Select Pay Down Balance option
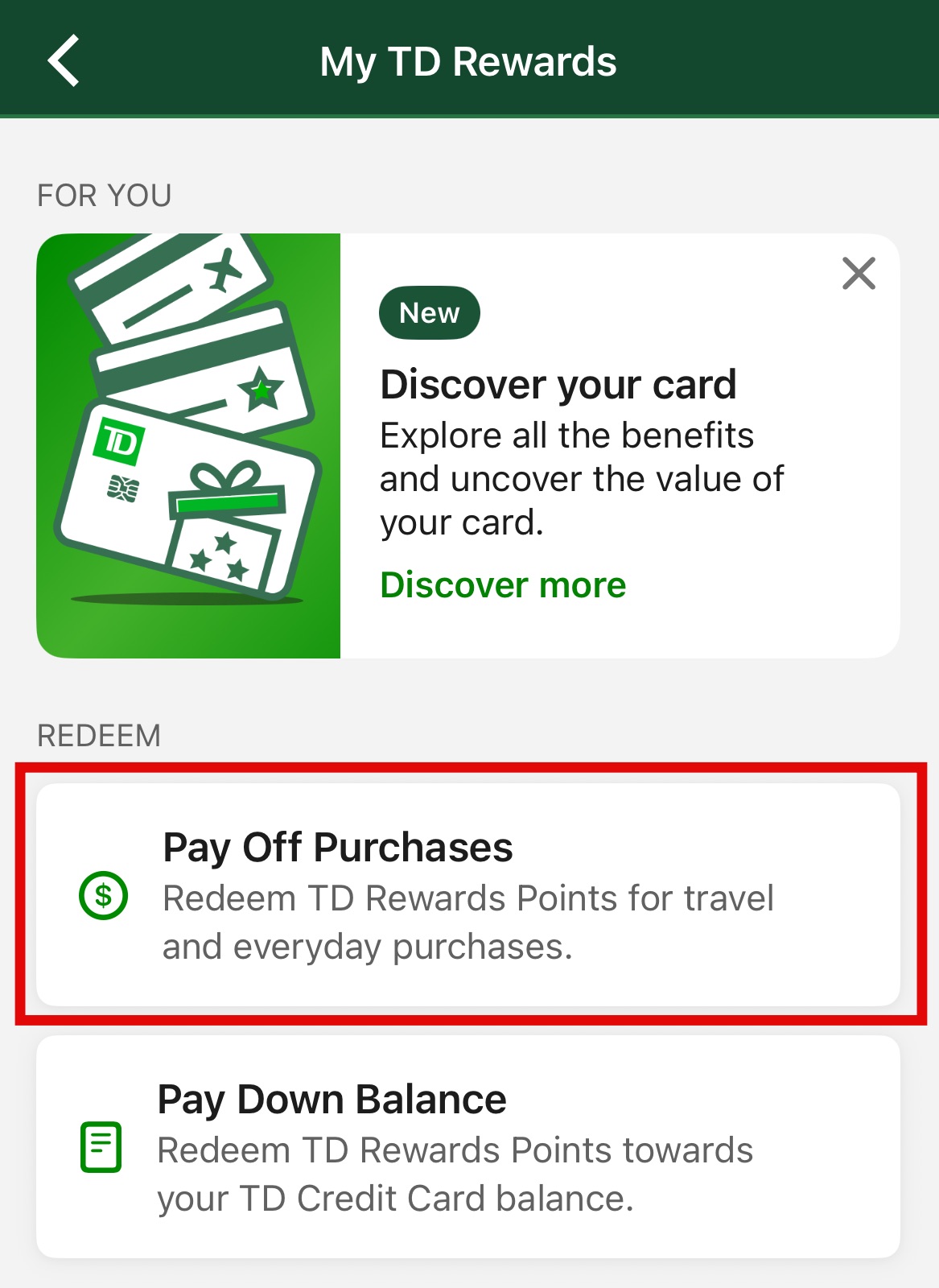The image size is (939, 1288). tap(467, 1146)
